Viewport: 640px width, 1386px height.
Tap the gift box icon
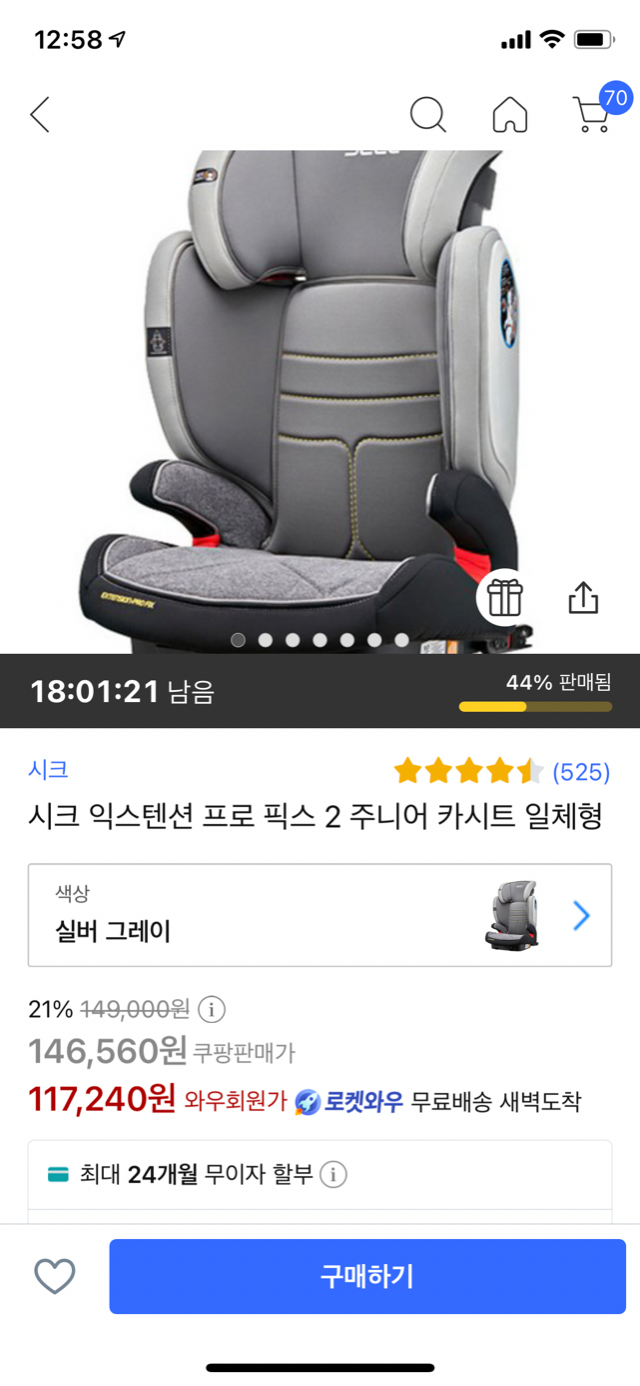point(505,598)
